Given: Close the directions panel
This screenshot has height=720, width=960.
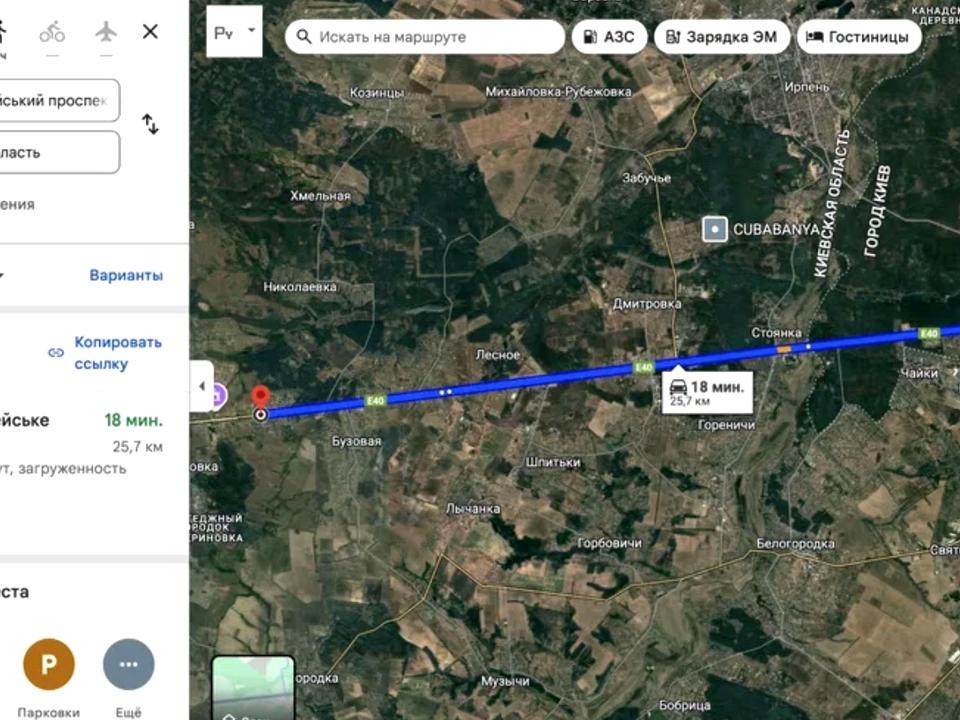Looking at the screenshot, I should coord(150,32).
